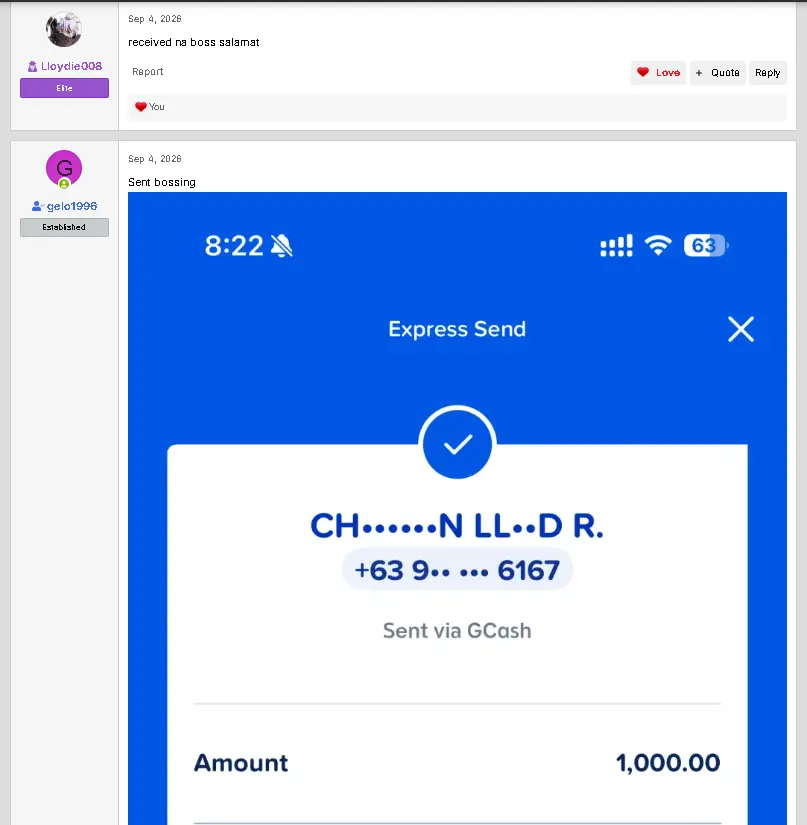This screenshot has height=825, width=807.
Task: Reply to Lloydie008's post
Action: [x=768, y=73]
